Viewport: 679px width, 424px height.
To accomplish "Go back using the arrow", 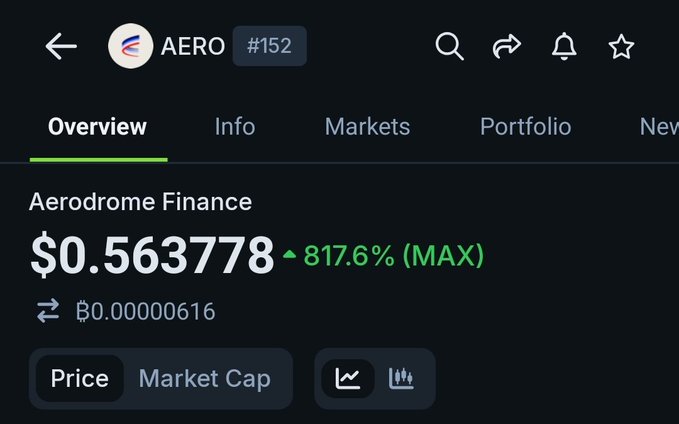I will coord(61,47).
